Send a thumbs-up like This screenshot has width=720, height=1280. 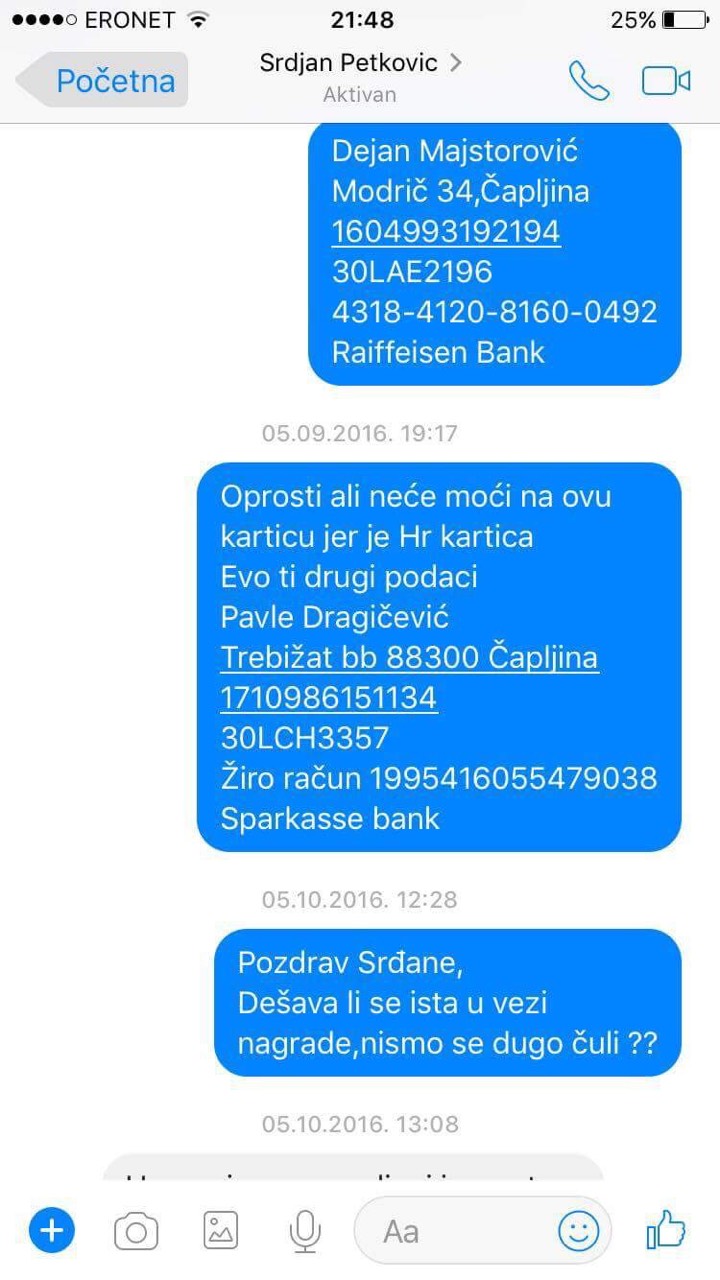(666, 1229)
